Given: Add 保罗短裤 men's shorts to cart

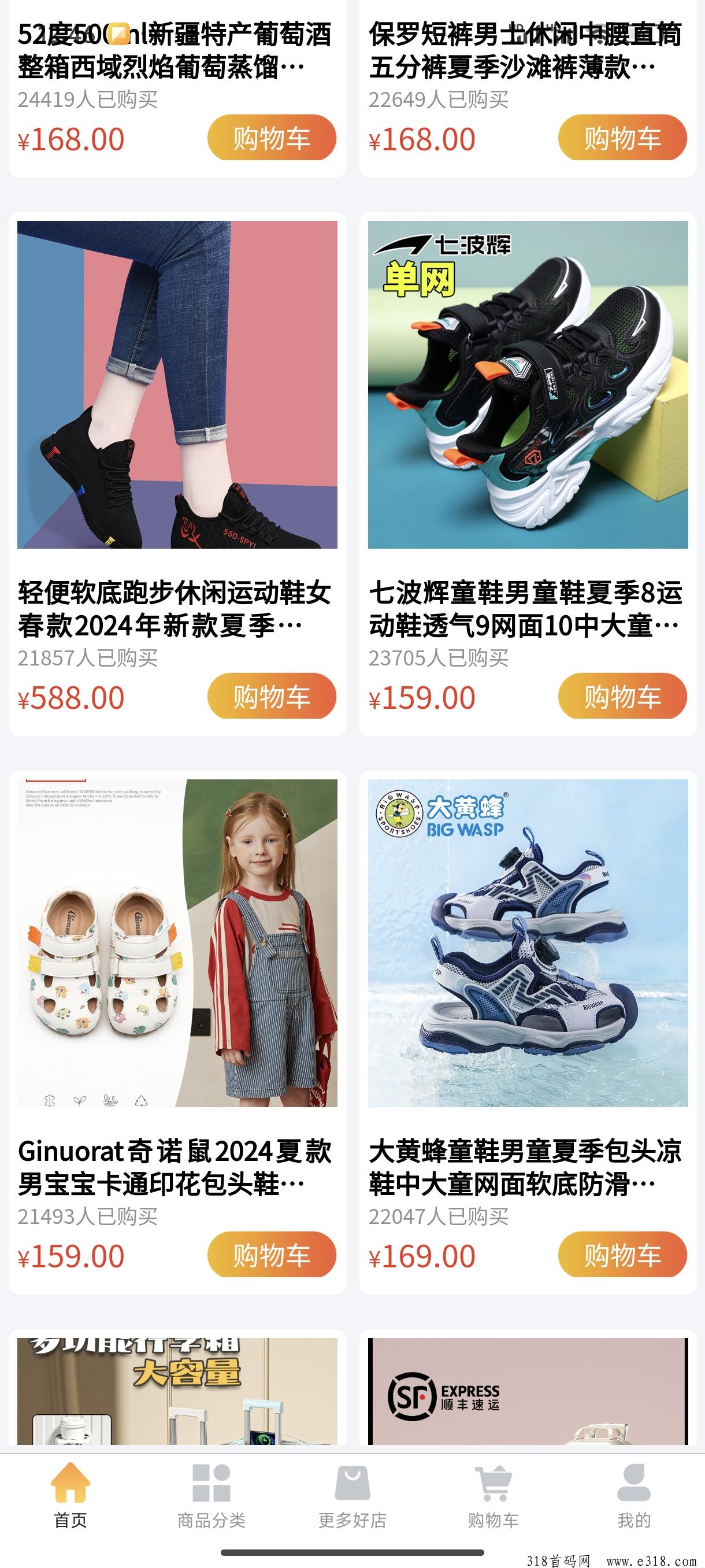Looking at the screenshot, I should [x=622, y=138].
